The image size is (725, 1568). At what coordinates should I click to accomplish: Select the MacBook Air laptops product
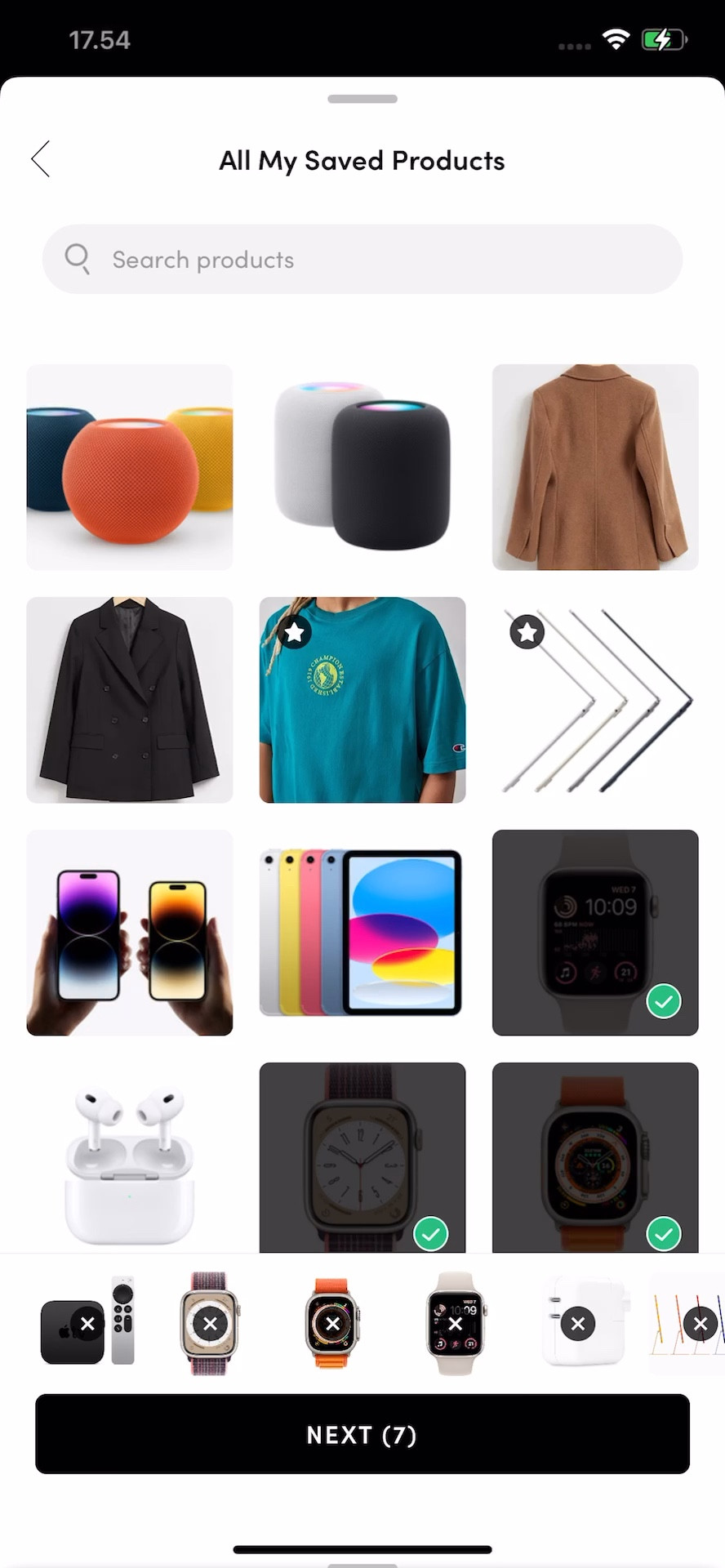click(x=594, y=700)
